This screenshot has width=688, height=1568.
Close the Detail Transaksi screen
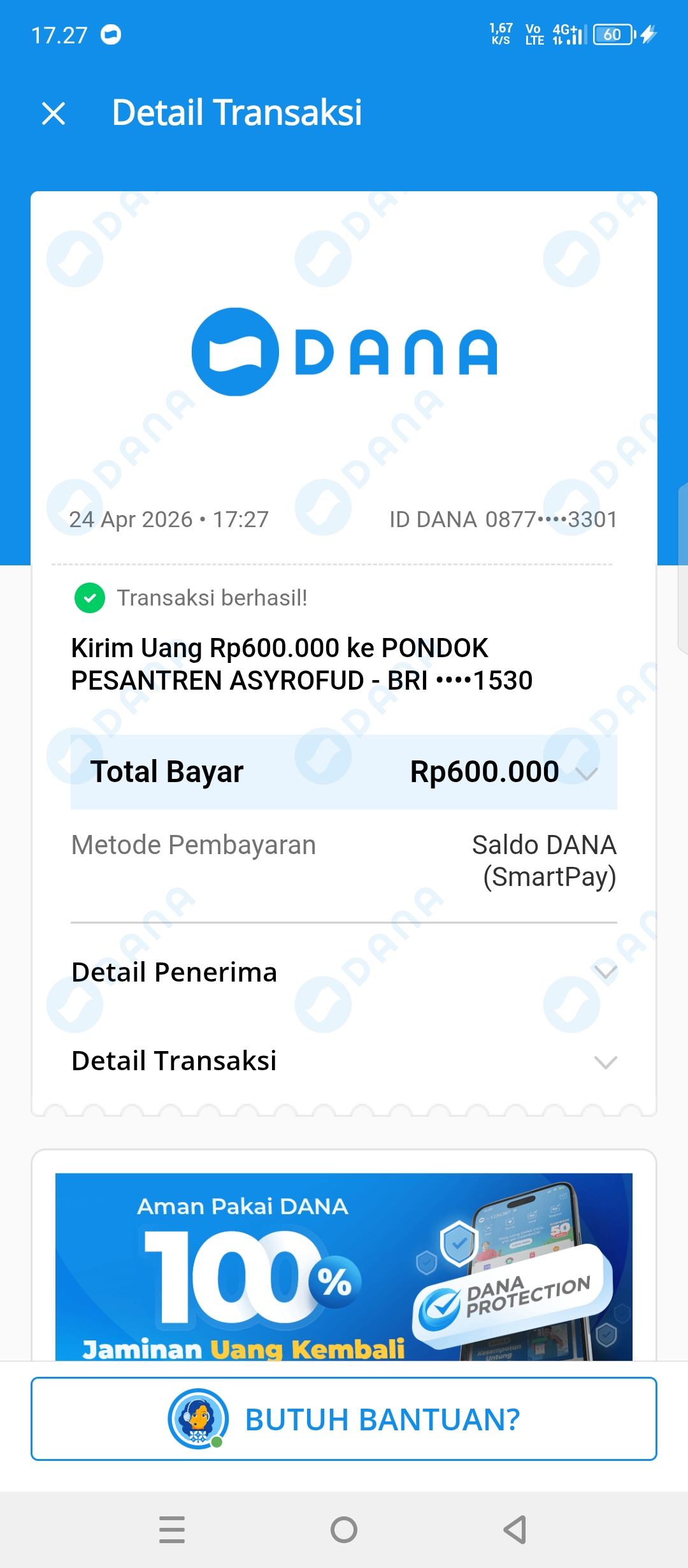coord(54,113)
